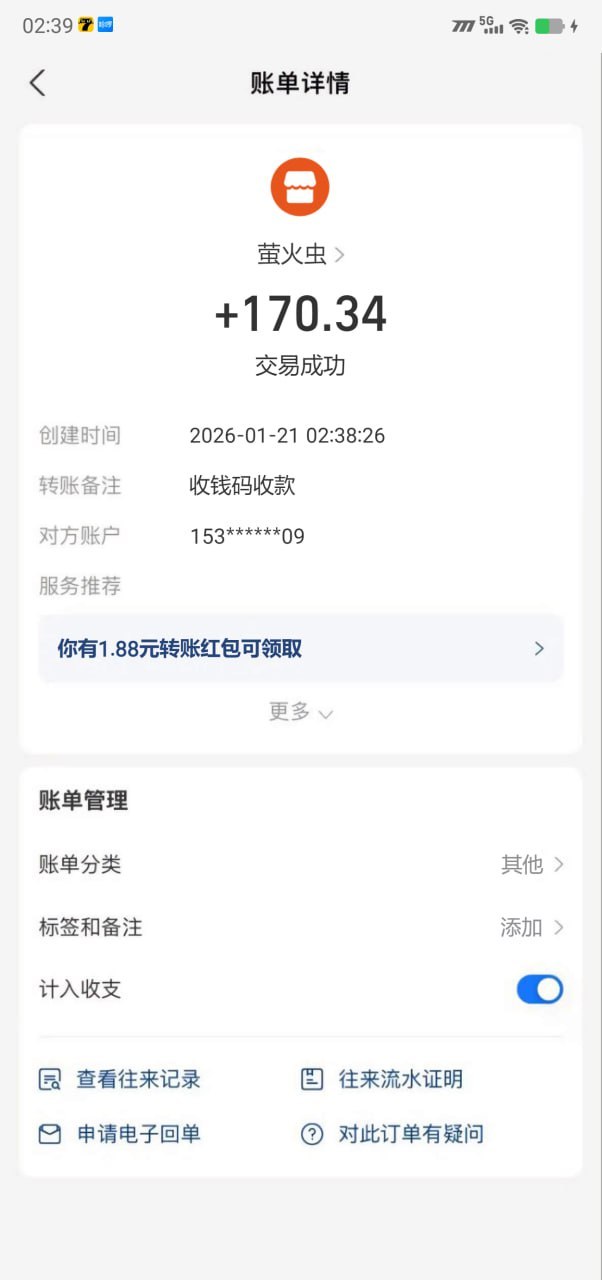Toggle 计入收支 switch off
This screenshot has height=1280, width=602.
(539, 990)
